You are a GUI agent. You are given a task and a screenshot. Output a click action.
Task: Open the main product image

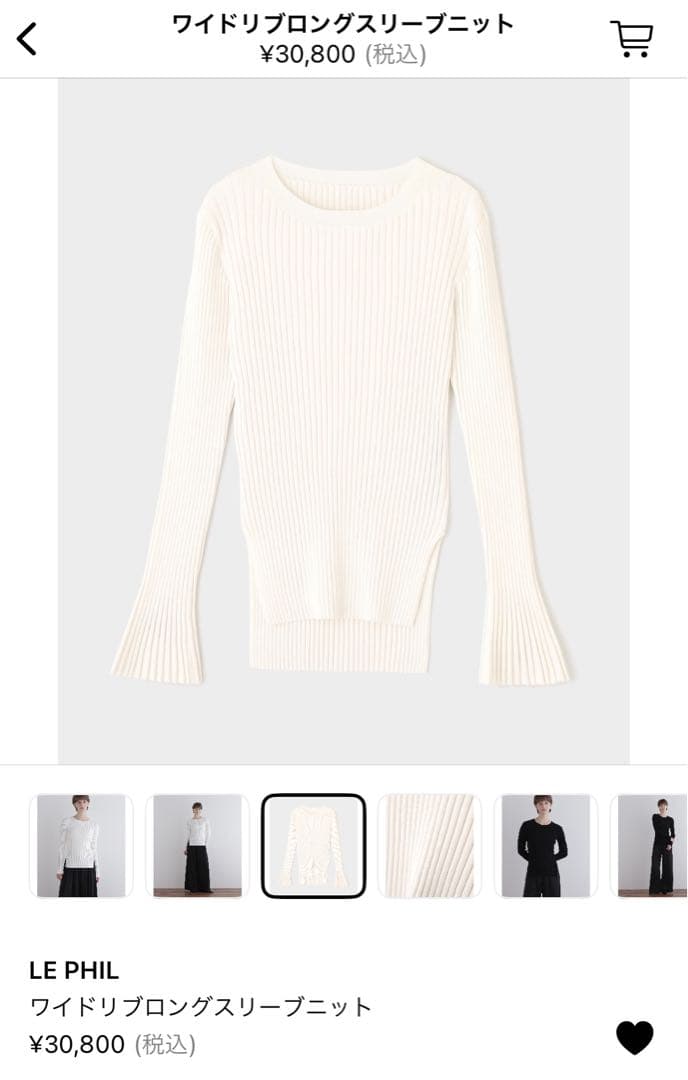coord(343,420)
